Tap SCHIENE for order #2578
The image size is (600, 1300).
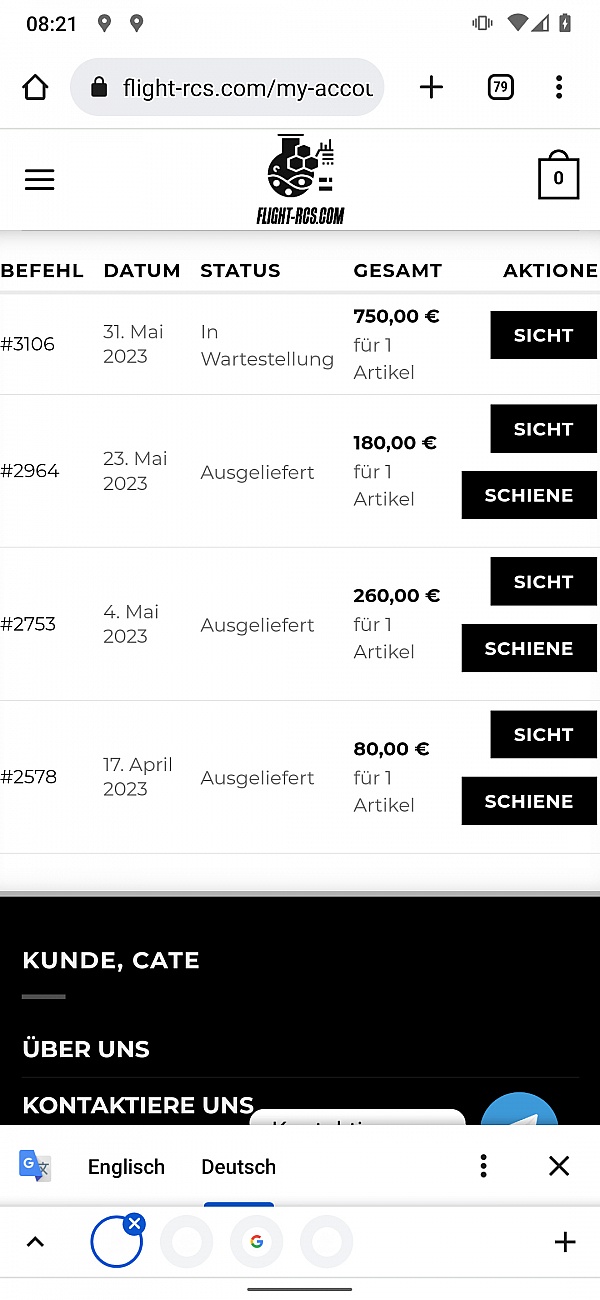529,801
